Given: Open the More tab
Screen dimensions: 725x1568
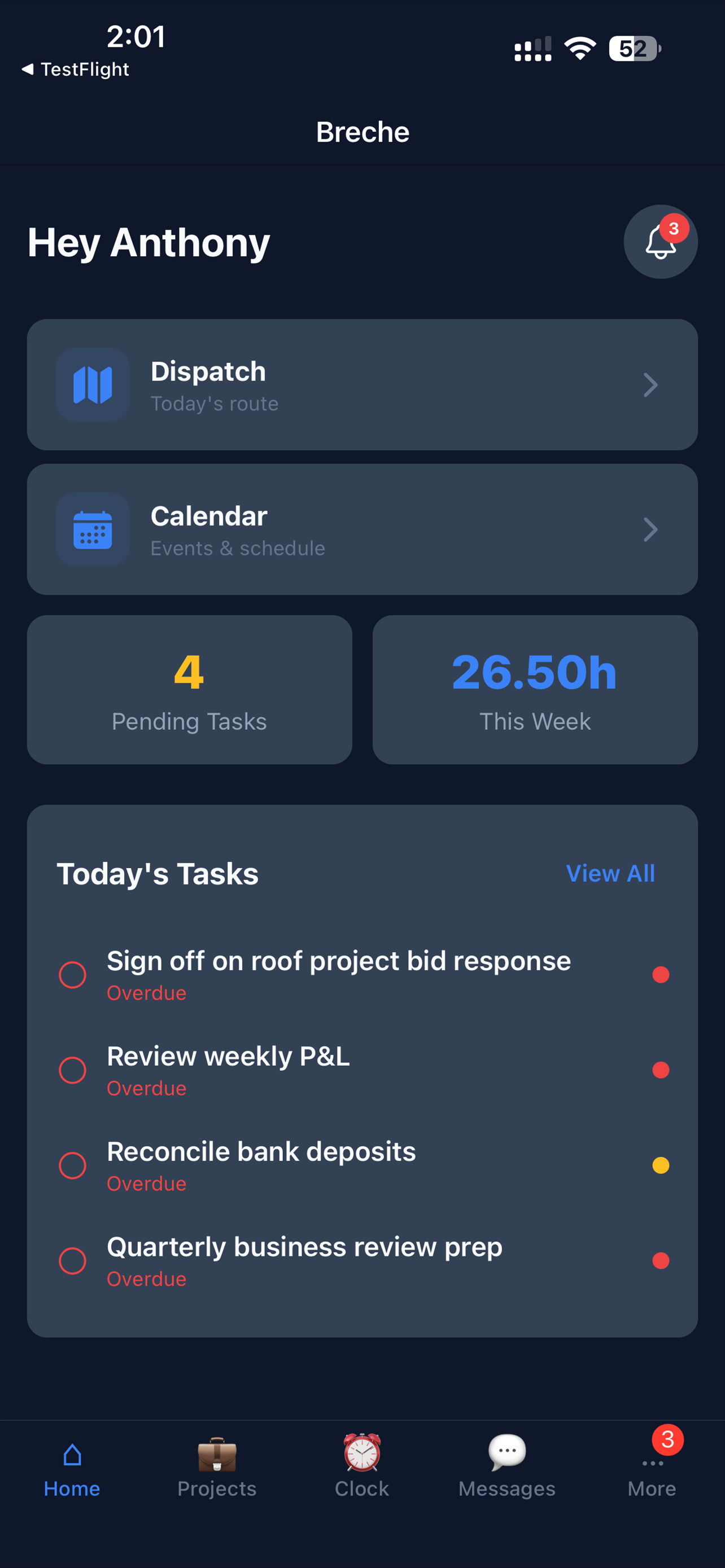Looking at the screenshot, I should 652,1467.
